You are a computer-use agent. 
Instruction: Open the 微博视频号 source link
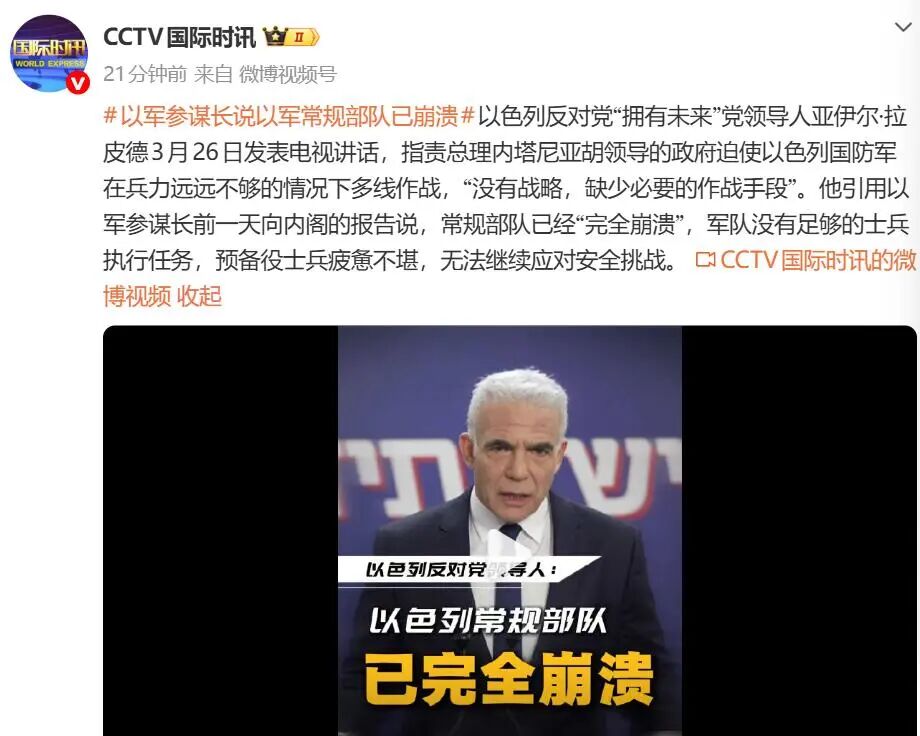(288, 73)
